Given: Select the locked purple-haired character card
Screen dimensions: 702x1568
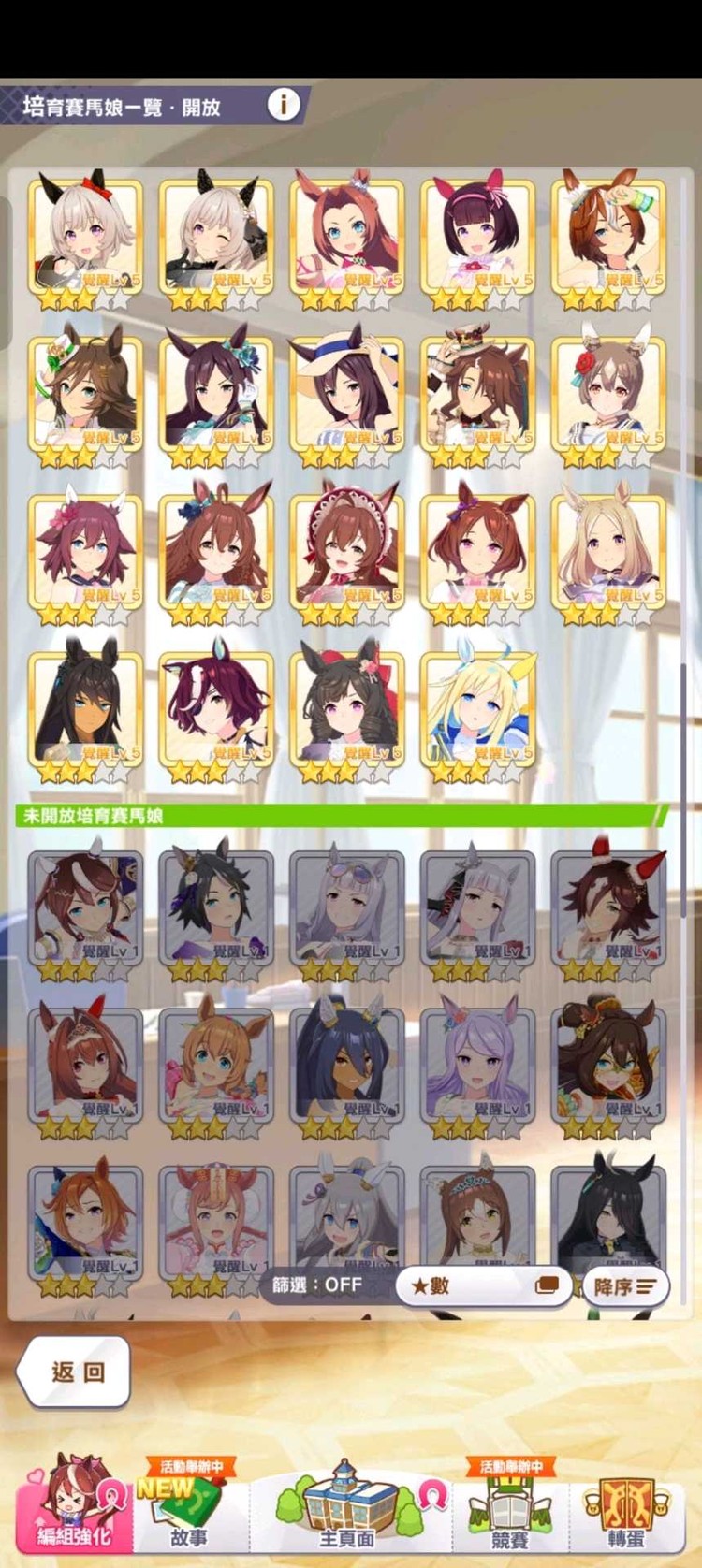Looking at the screenshot, I should tap(478, 1067).
